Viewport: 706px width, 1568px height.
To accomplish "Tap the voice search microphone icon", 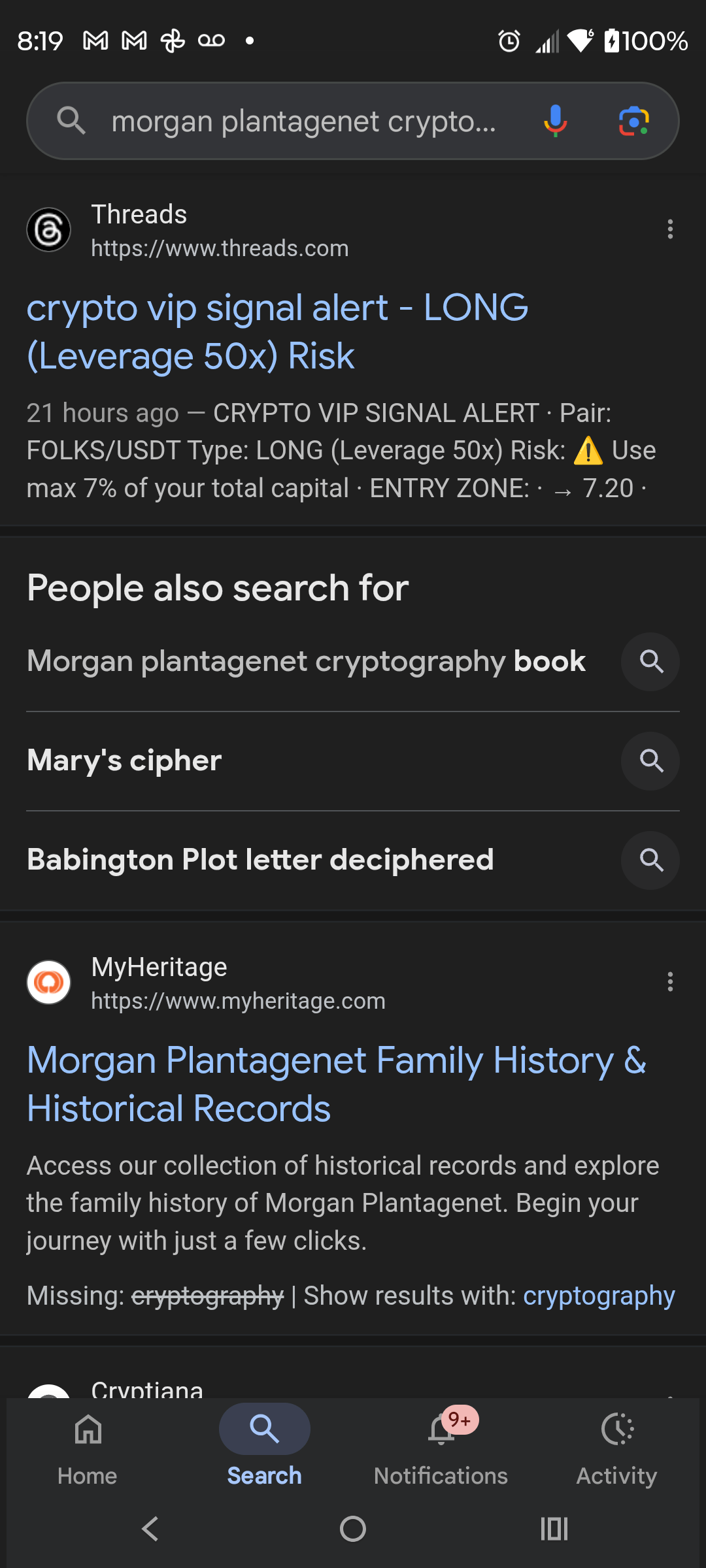I will [554, 120].
